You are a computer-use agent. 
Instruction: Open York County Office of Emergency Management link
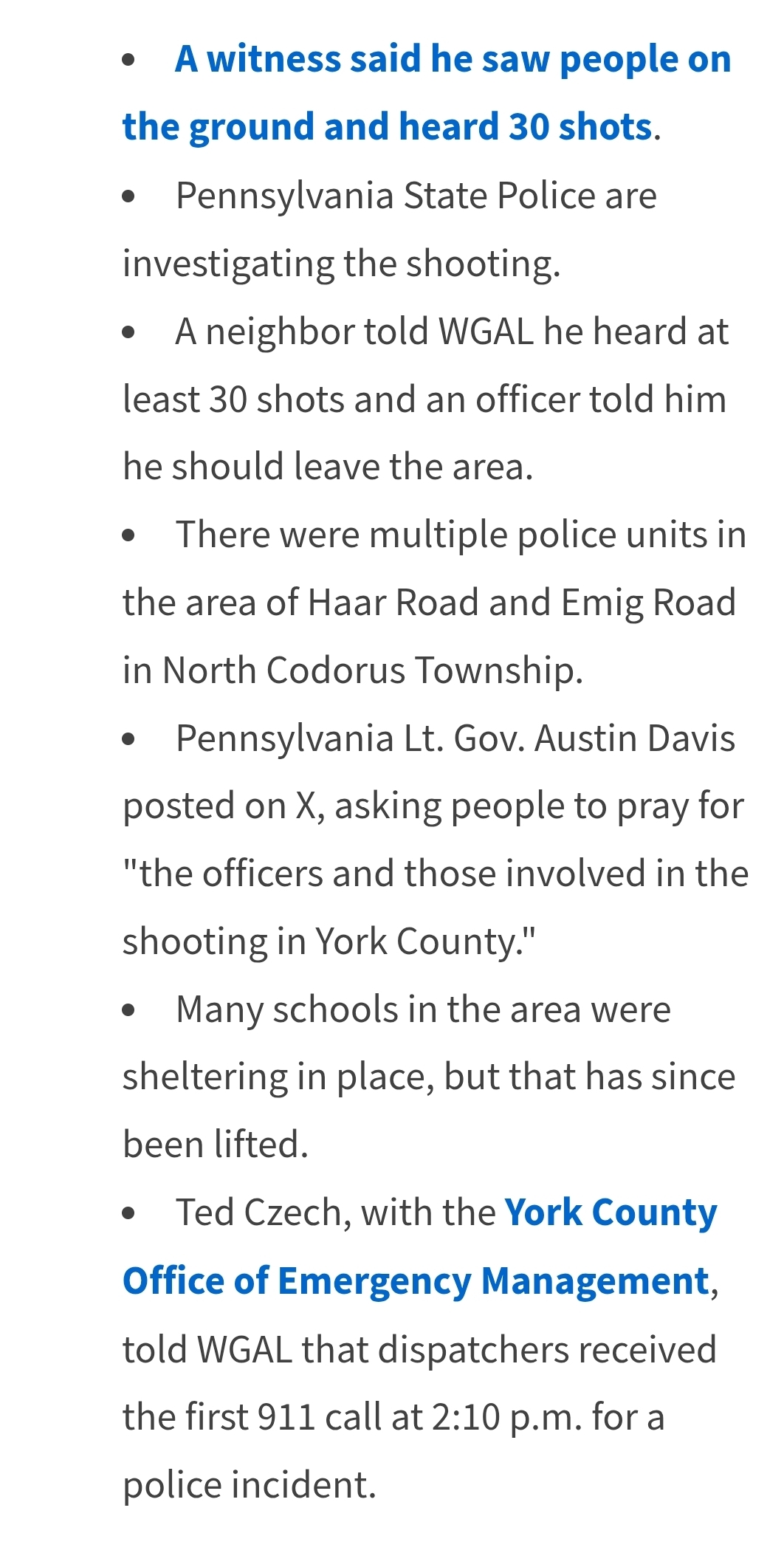(x=419, y=1247)
